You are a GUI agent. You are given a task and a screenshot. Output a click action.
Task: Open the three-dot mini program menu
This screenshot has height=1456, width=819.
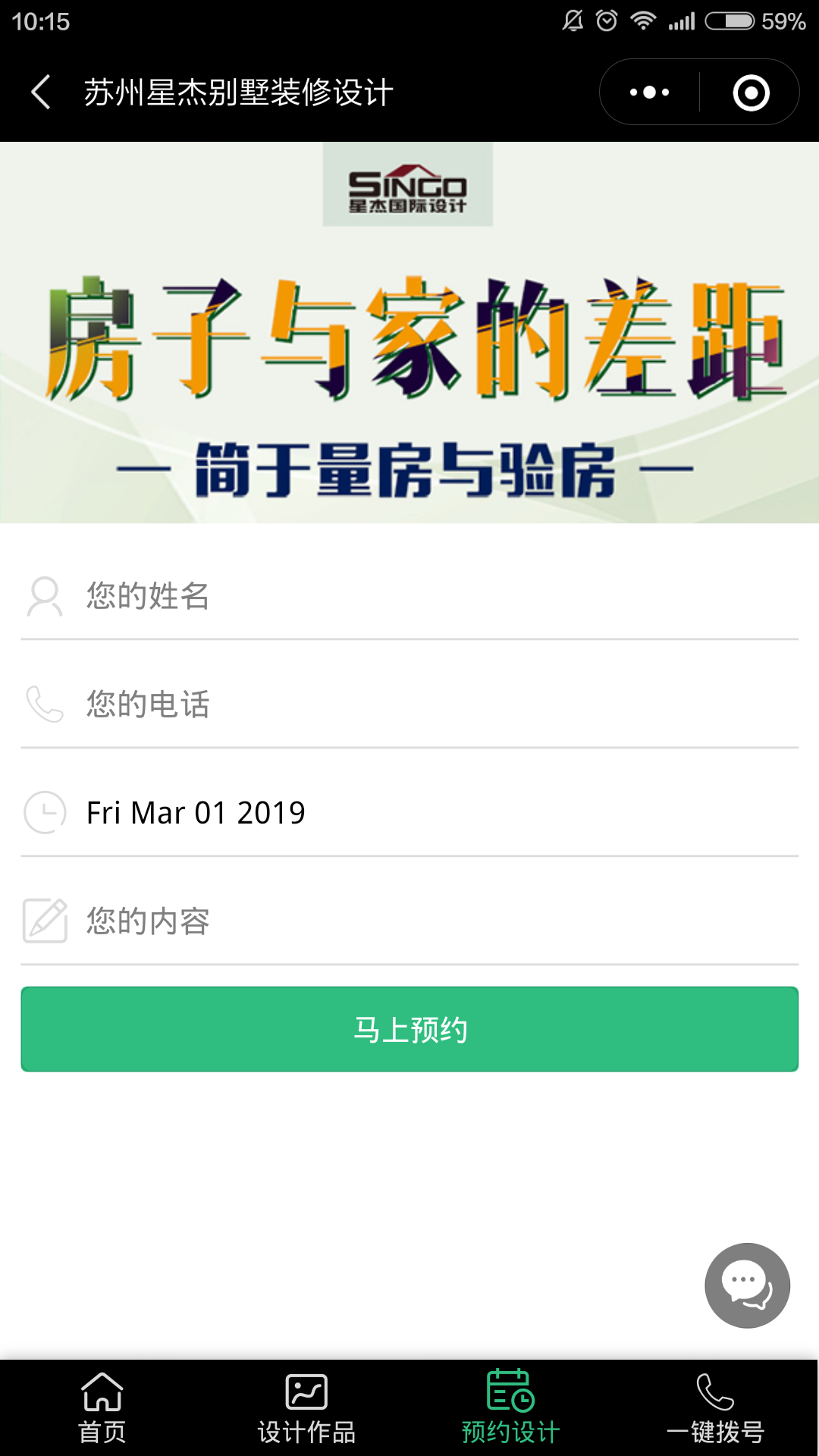click(x=650, y=93)
